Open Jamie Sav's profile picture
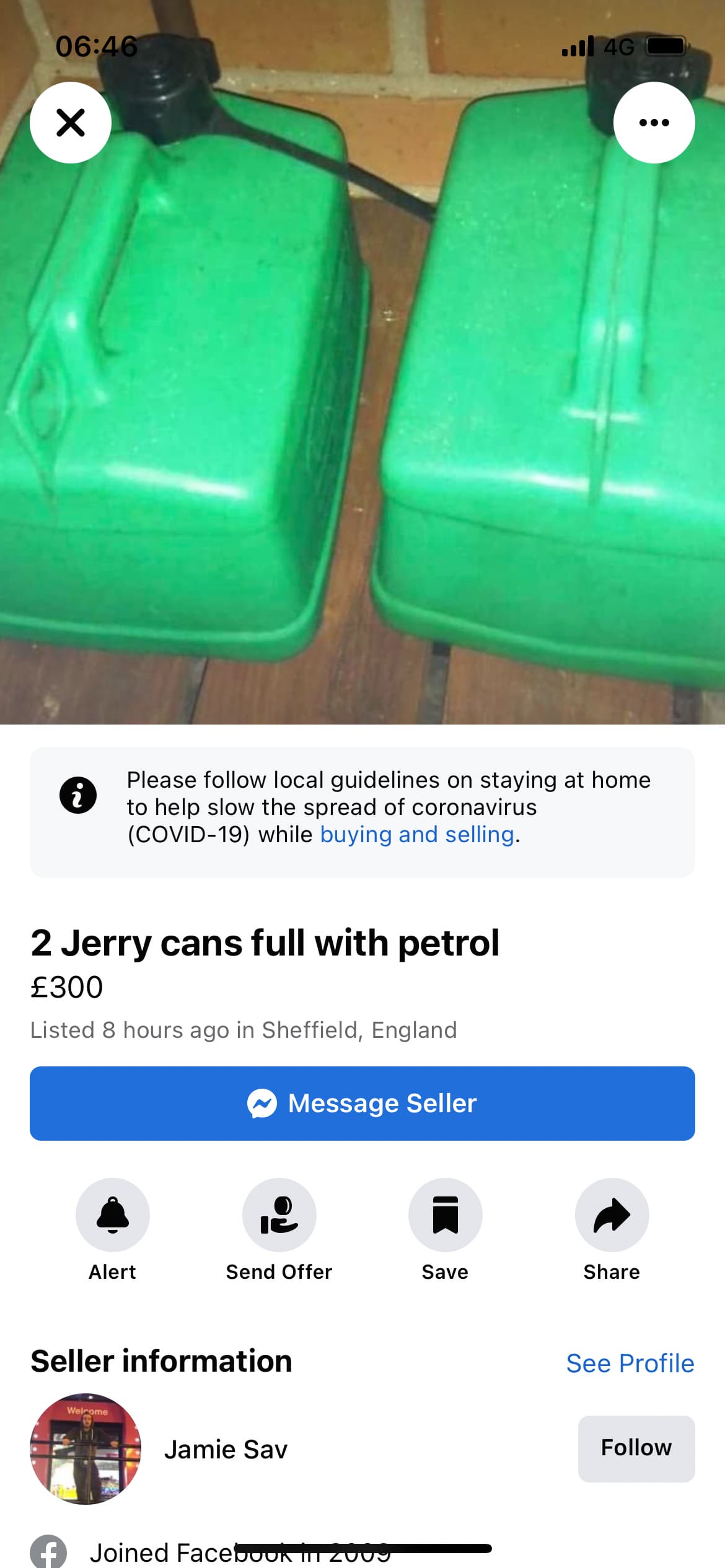This screenshot has height=1568, width=725. pyautogui.click(x=86, y=1448)
